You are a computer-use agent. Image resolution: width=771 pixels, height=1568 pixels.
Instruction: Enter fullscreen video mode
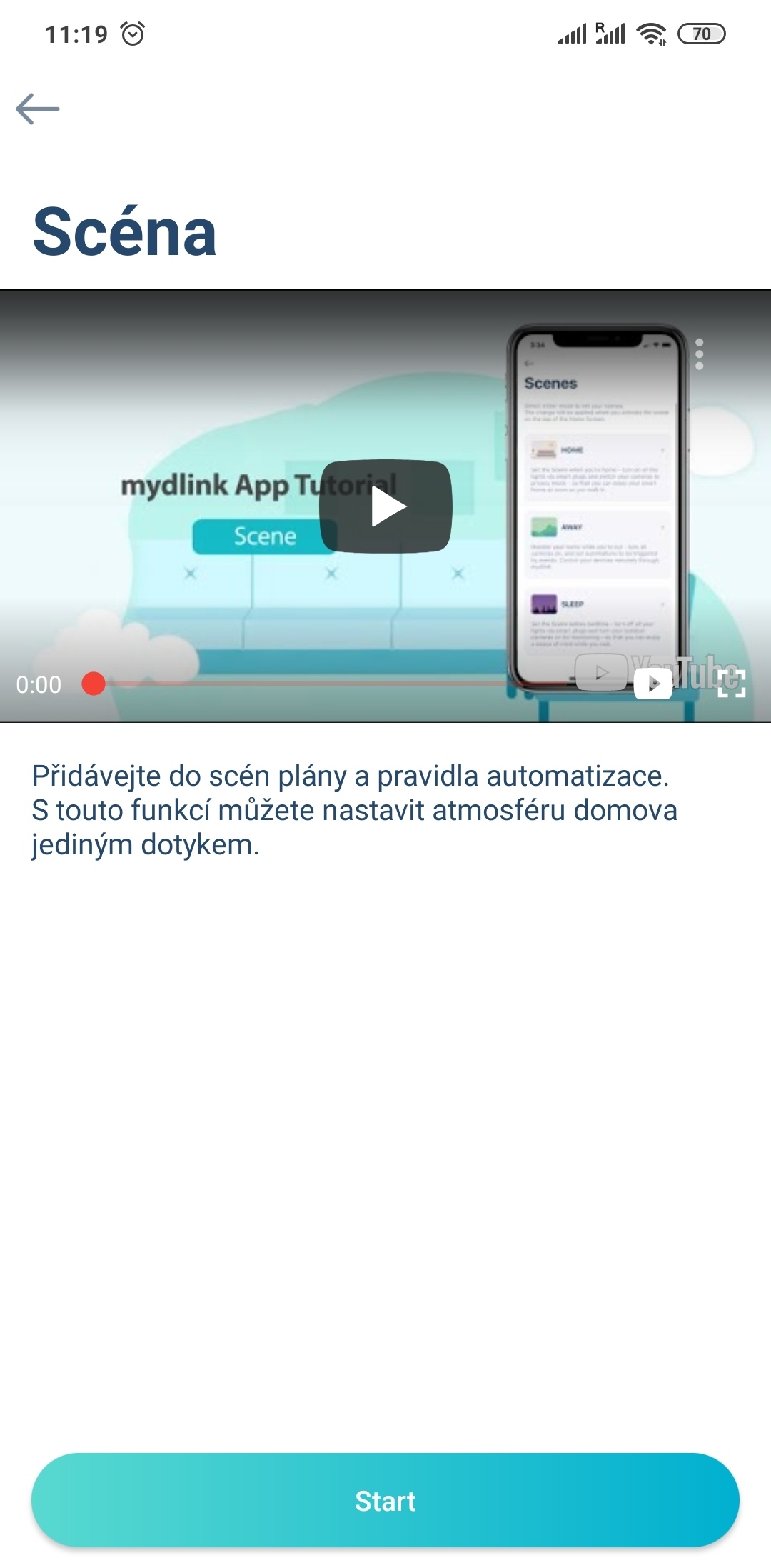tap(732, 683)
